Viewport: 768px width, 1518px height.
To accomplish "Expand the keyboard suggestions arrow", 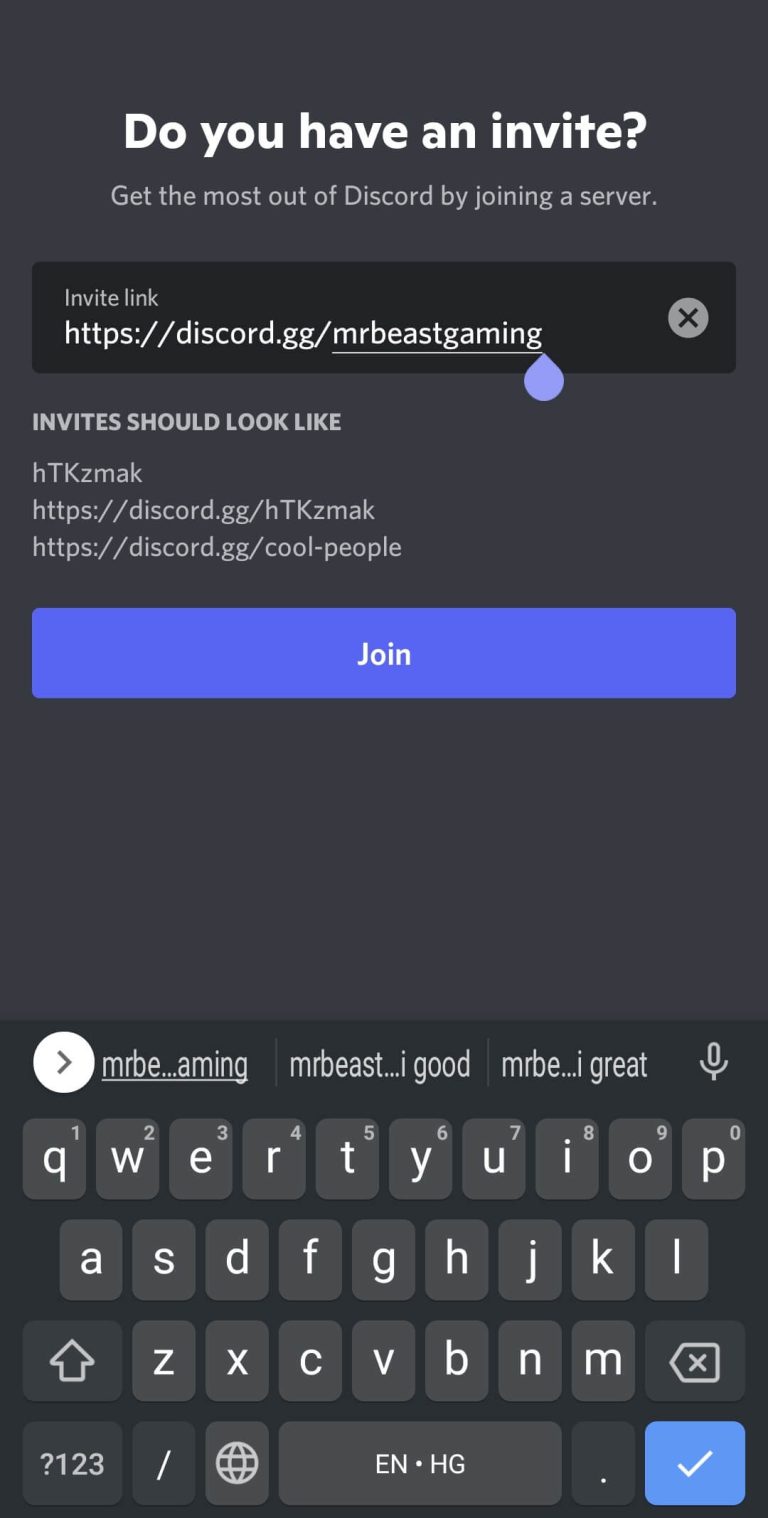I will [64, 1062].
